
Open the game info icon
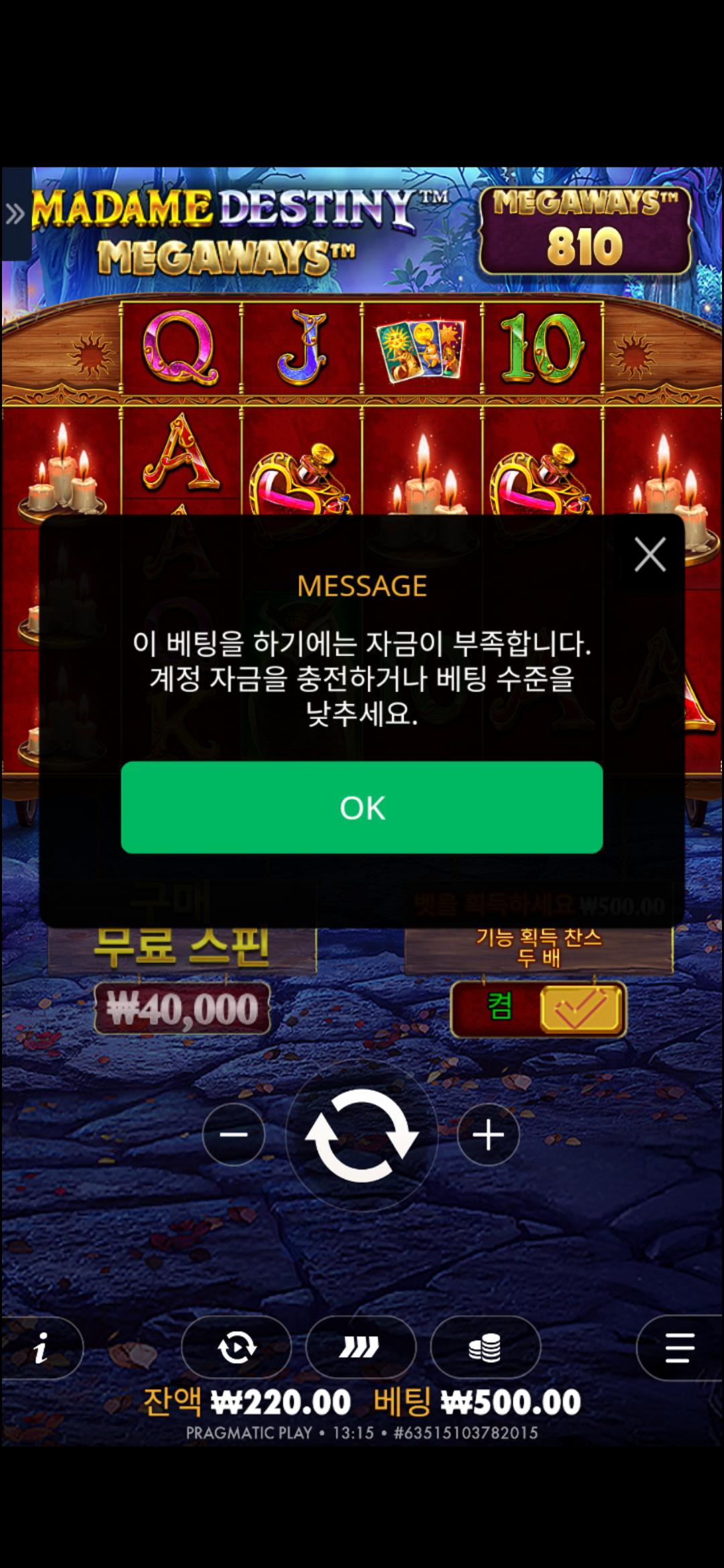coord(42,1347)
